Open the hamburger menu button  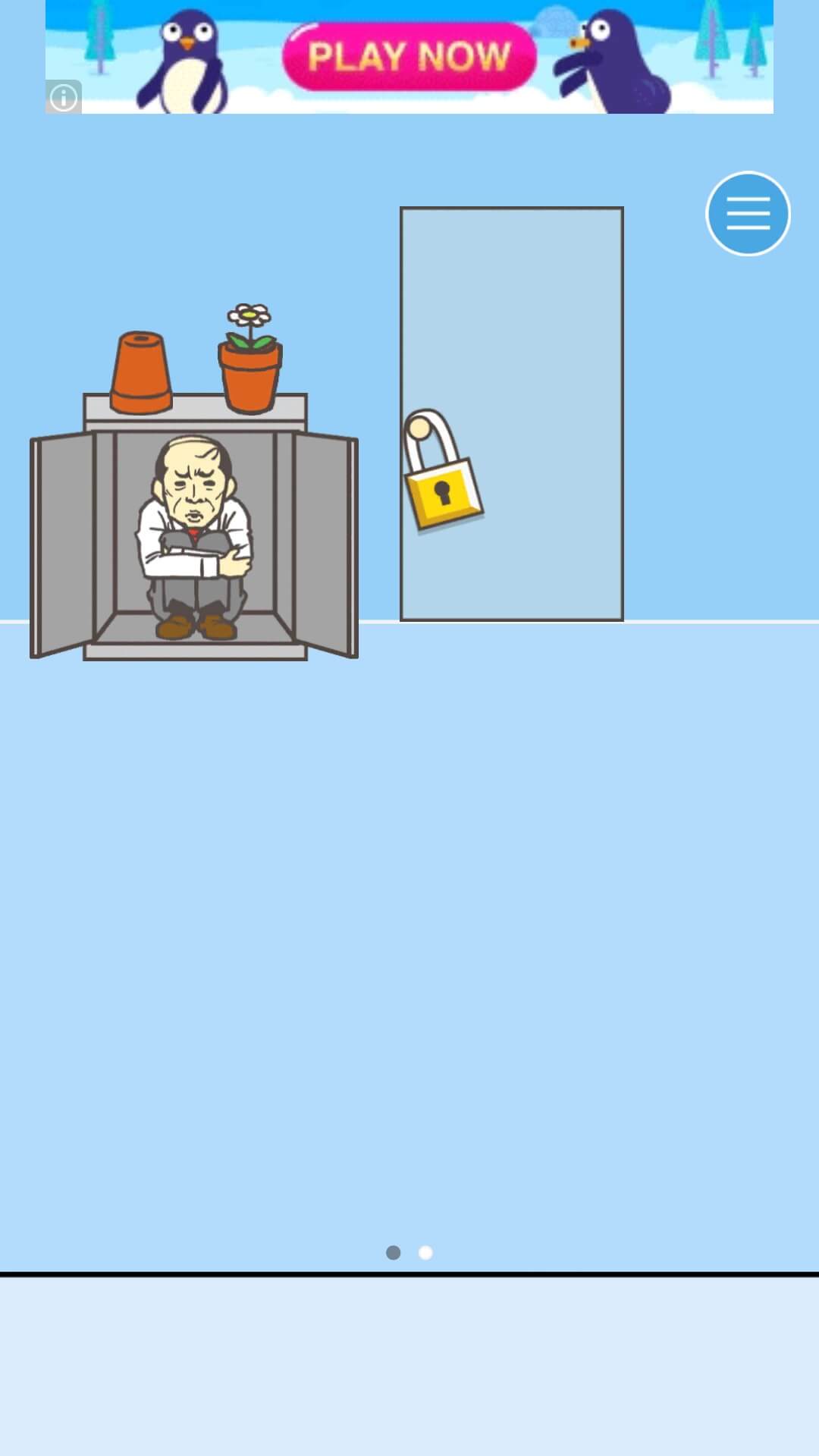pyautogui.click(x=748, y=213)
